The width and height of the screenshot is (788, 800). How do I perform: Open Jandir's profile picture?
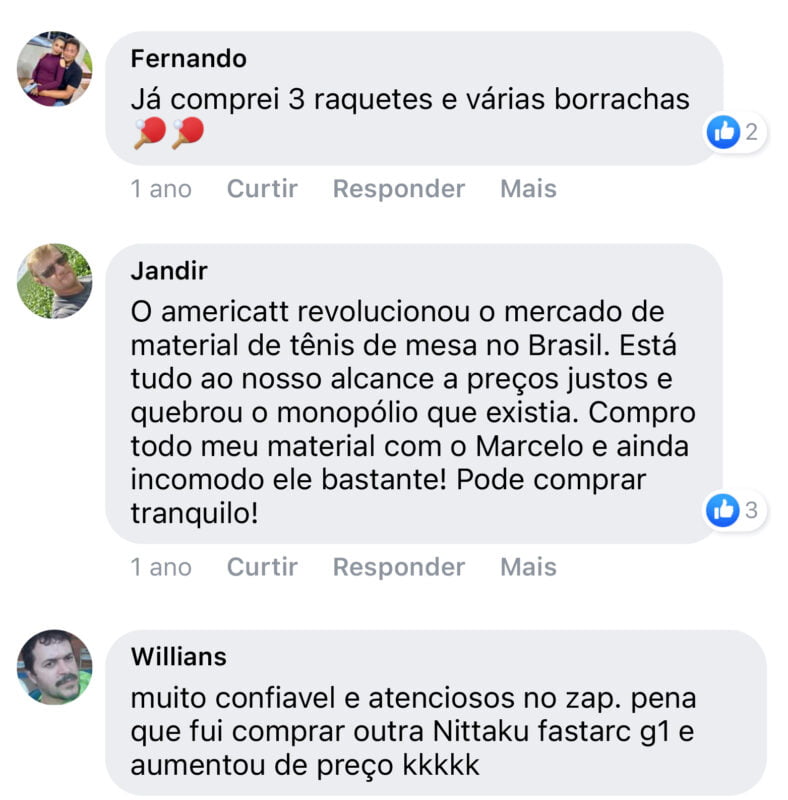pyautogui.click(x=54, y=281)
